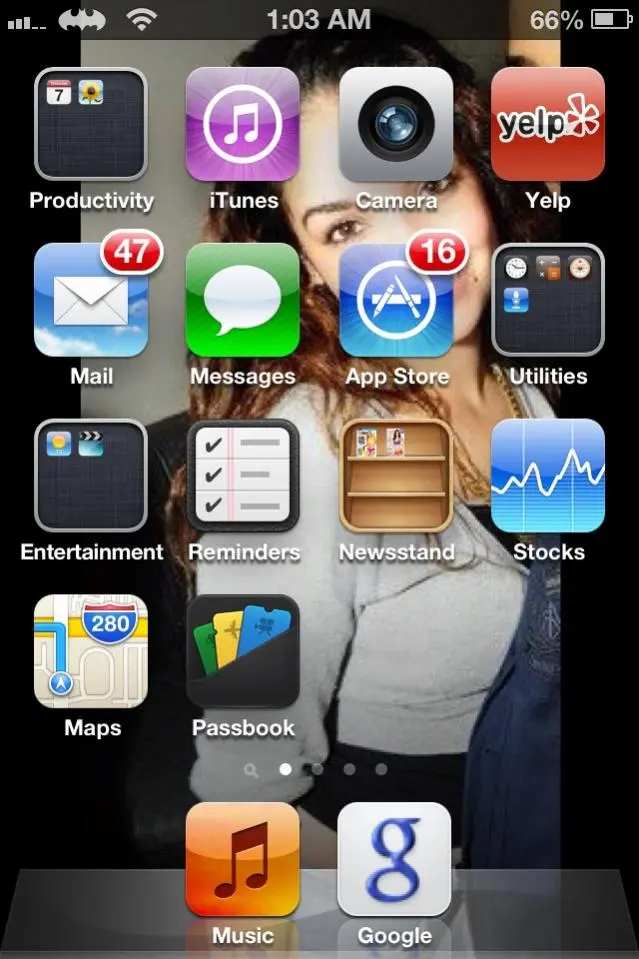Open the Camera app

pyautogui.click(x=395, y=124)
